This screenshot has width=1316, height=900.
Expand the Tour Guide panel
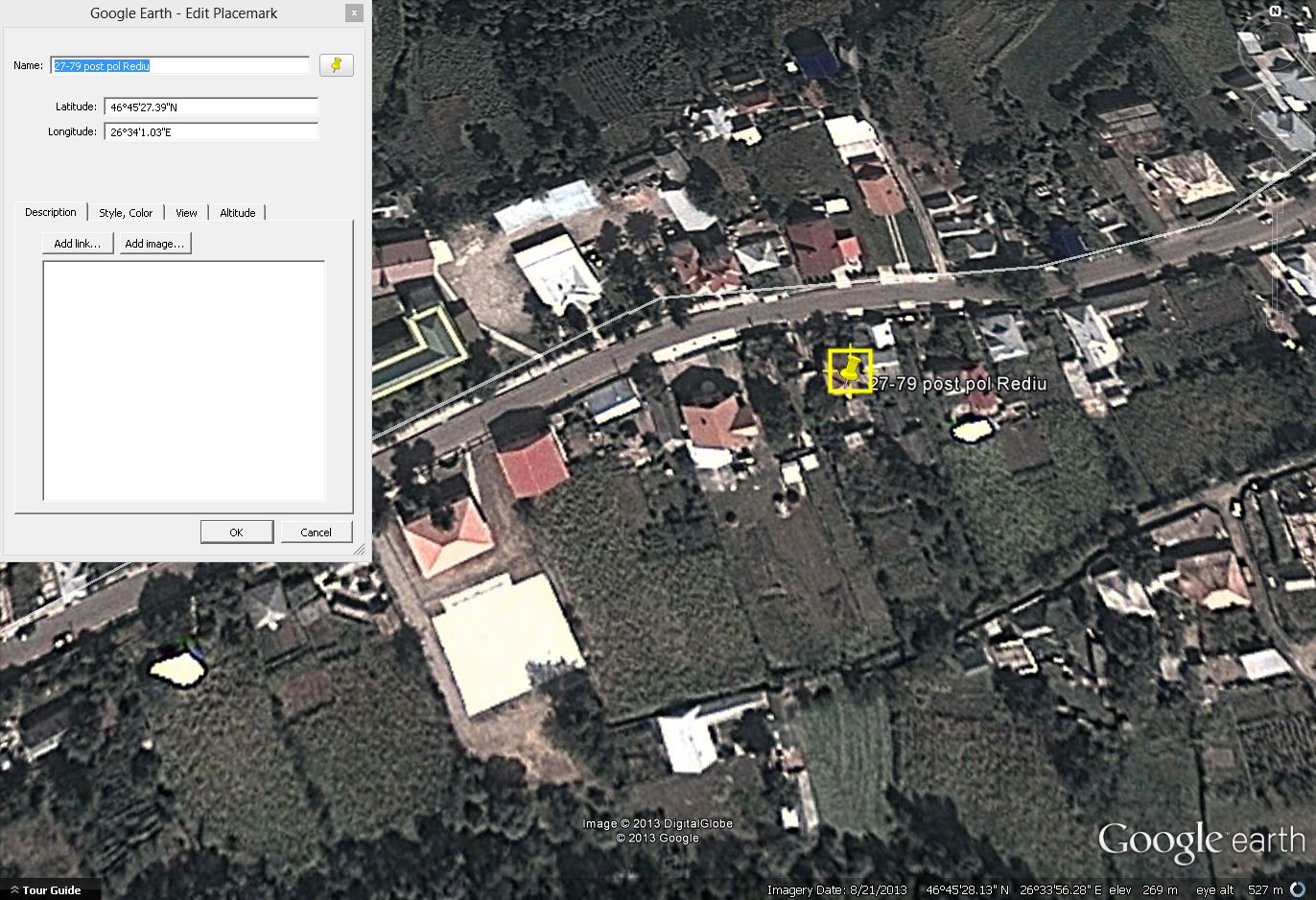(x=46, y=890)
